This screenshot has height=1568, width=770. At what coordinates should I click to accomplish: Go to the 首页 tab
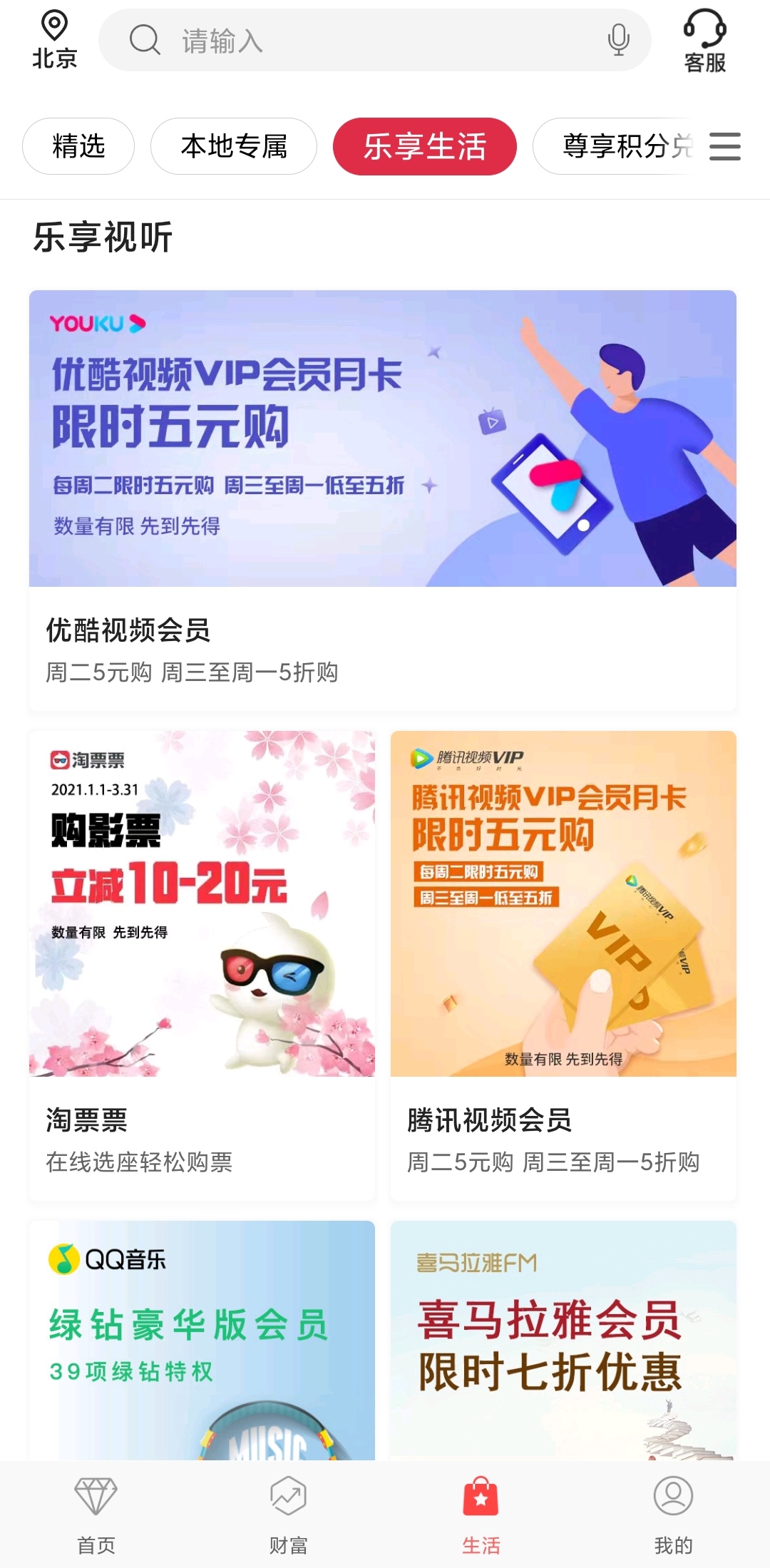point(96,1515)
